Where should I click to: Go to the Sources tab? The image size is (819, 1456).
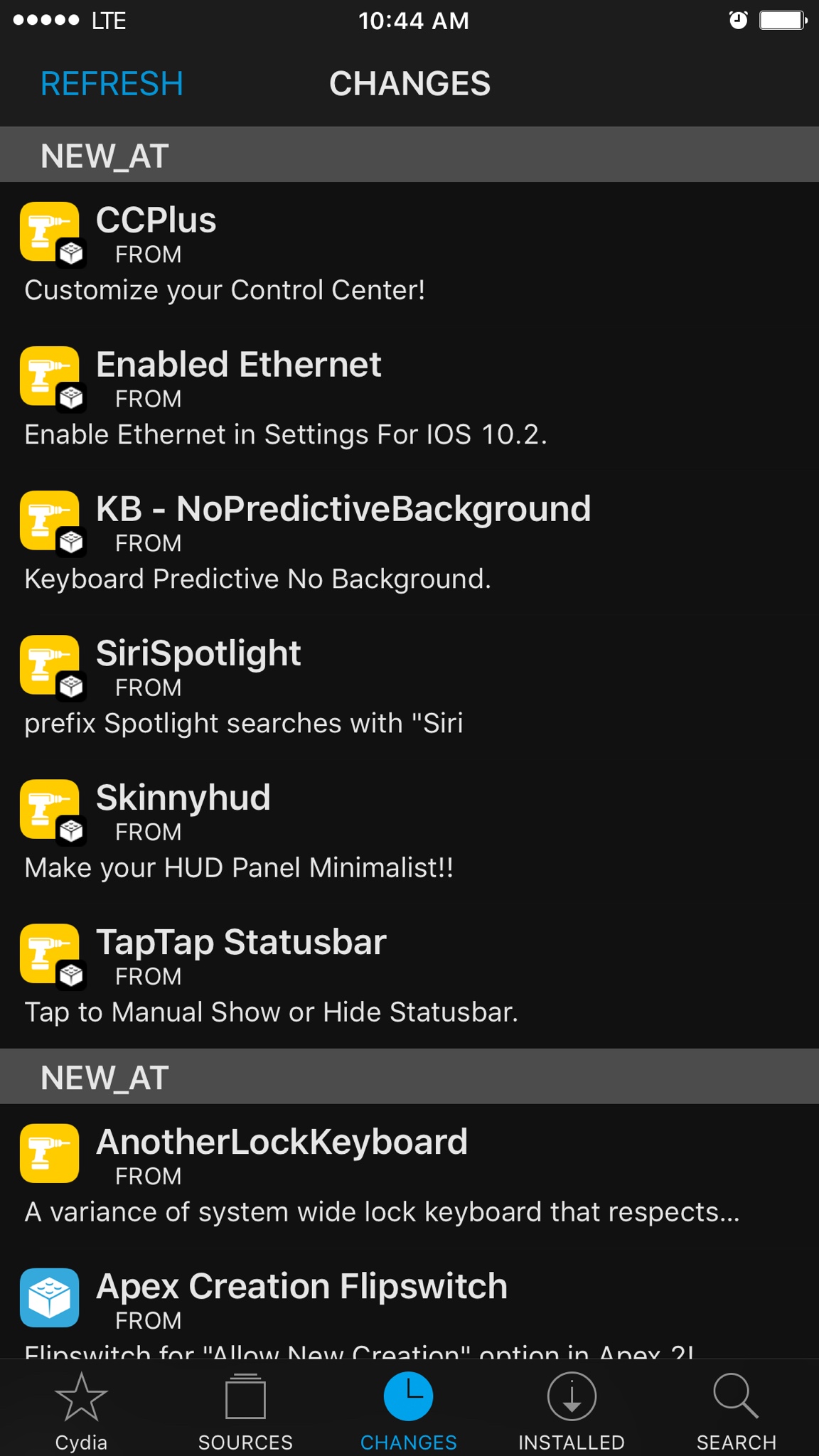click(x=245, y=1412)
